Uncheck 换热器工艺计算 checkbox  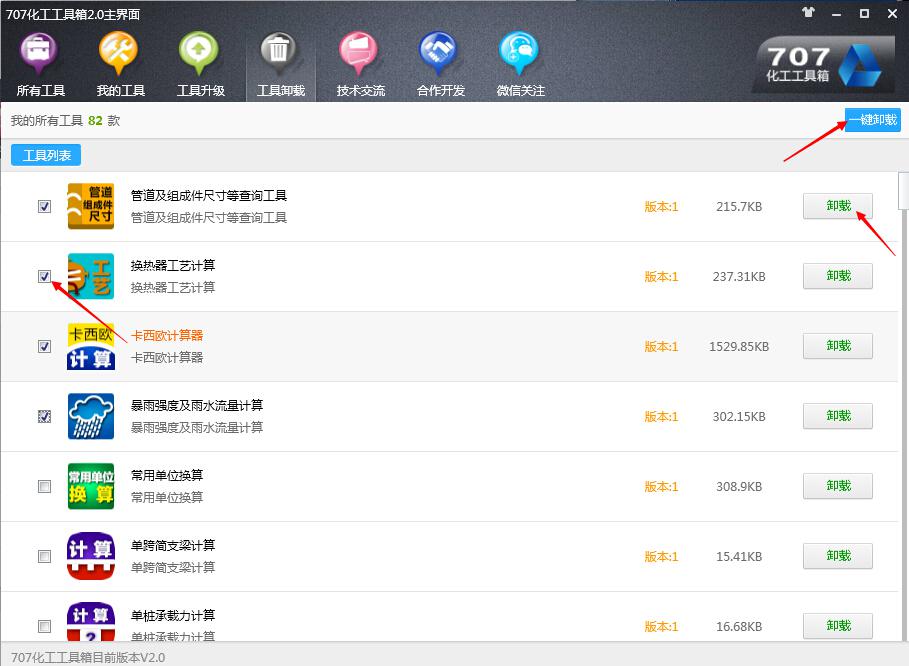click(x=44, y=276)
